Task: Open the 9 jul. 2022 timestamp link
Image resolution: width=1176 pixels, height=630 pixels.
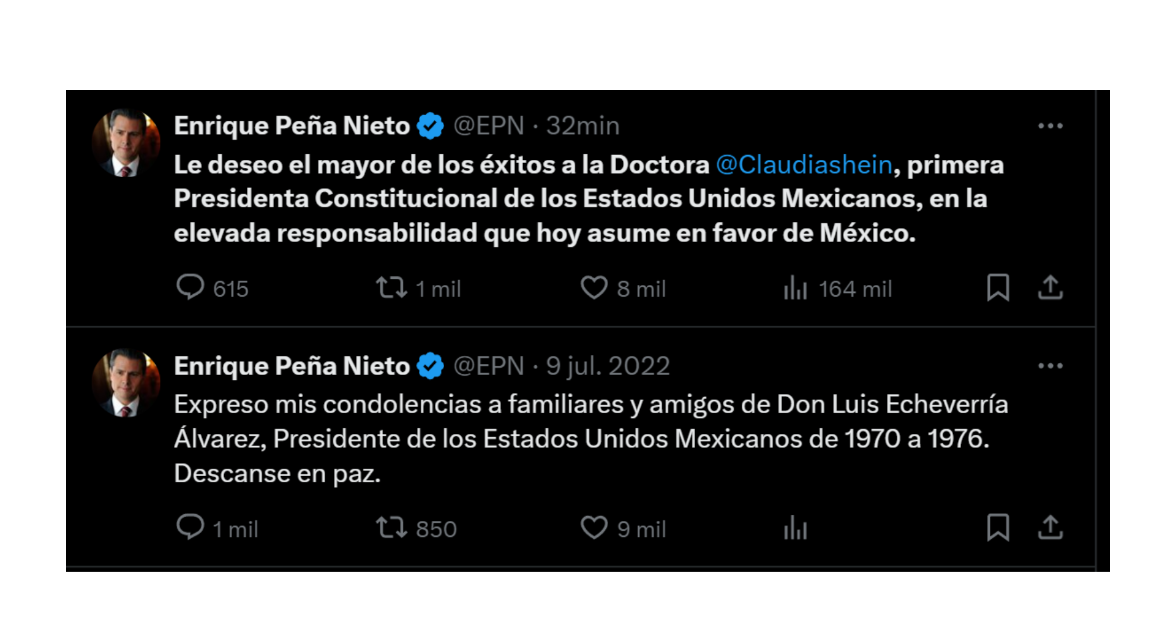Action: (608, 366)
